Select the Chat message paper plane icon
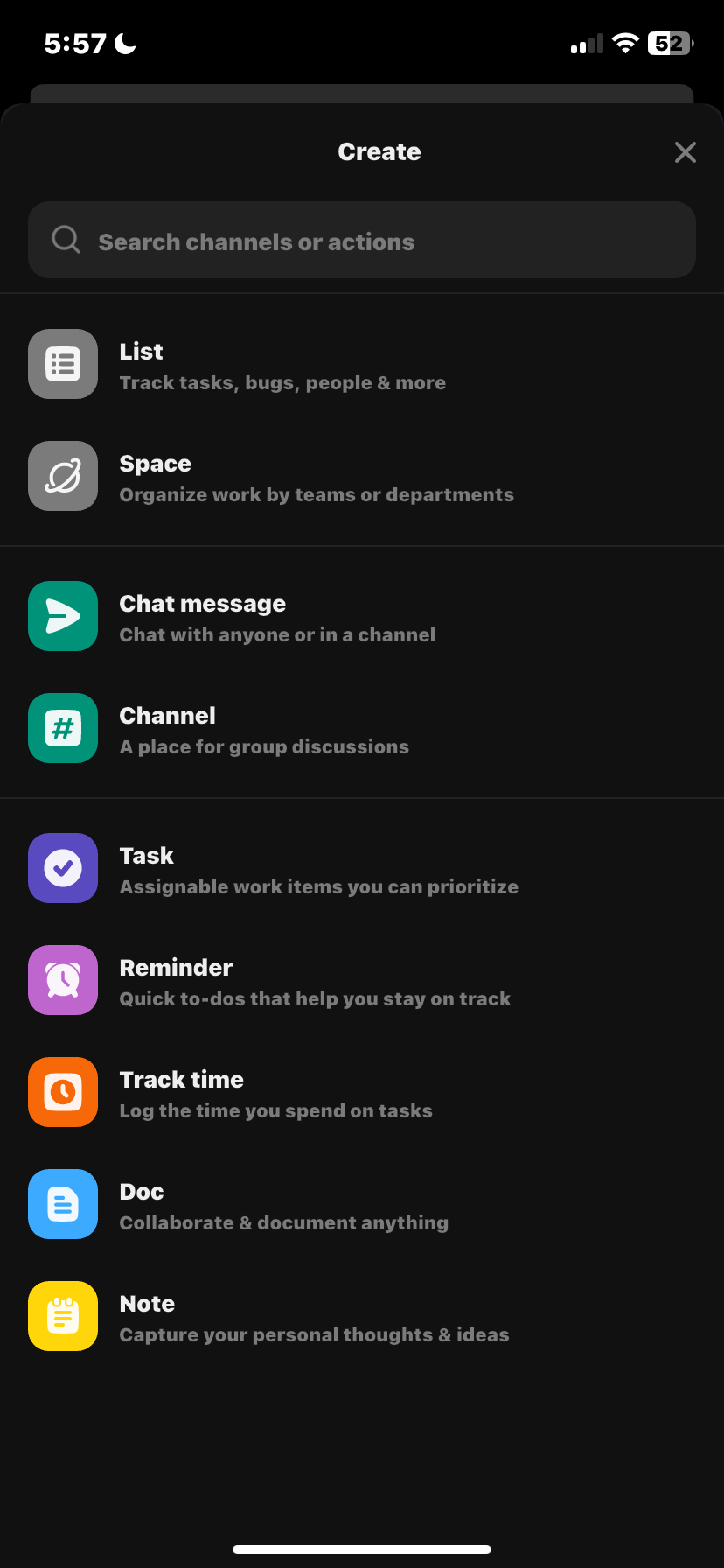 point(62,616)
